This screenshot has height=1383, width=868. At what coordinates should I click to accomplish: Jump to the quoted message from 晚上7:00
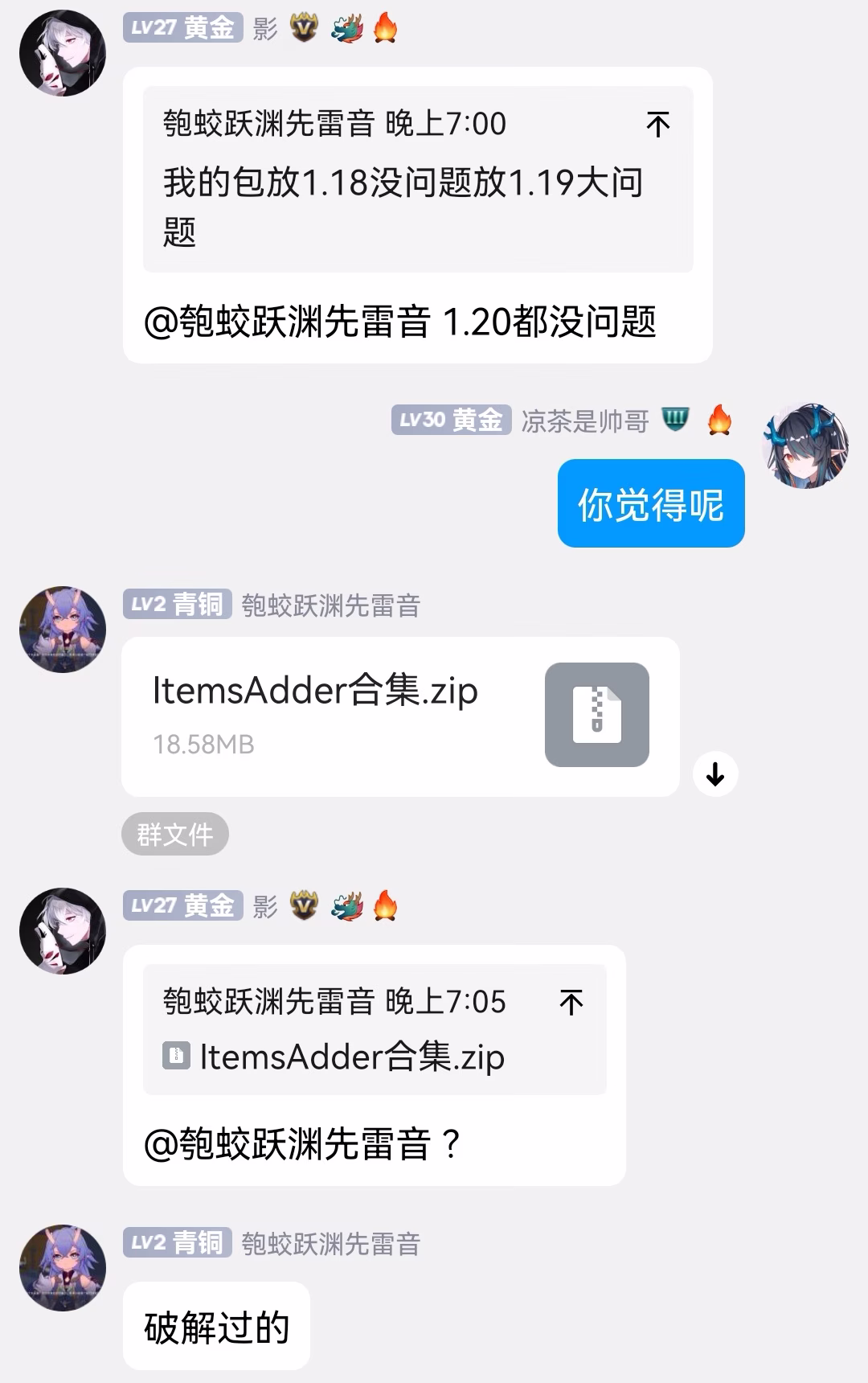(657, 125)
